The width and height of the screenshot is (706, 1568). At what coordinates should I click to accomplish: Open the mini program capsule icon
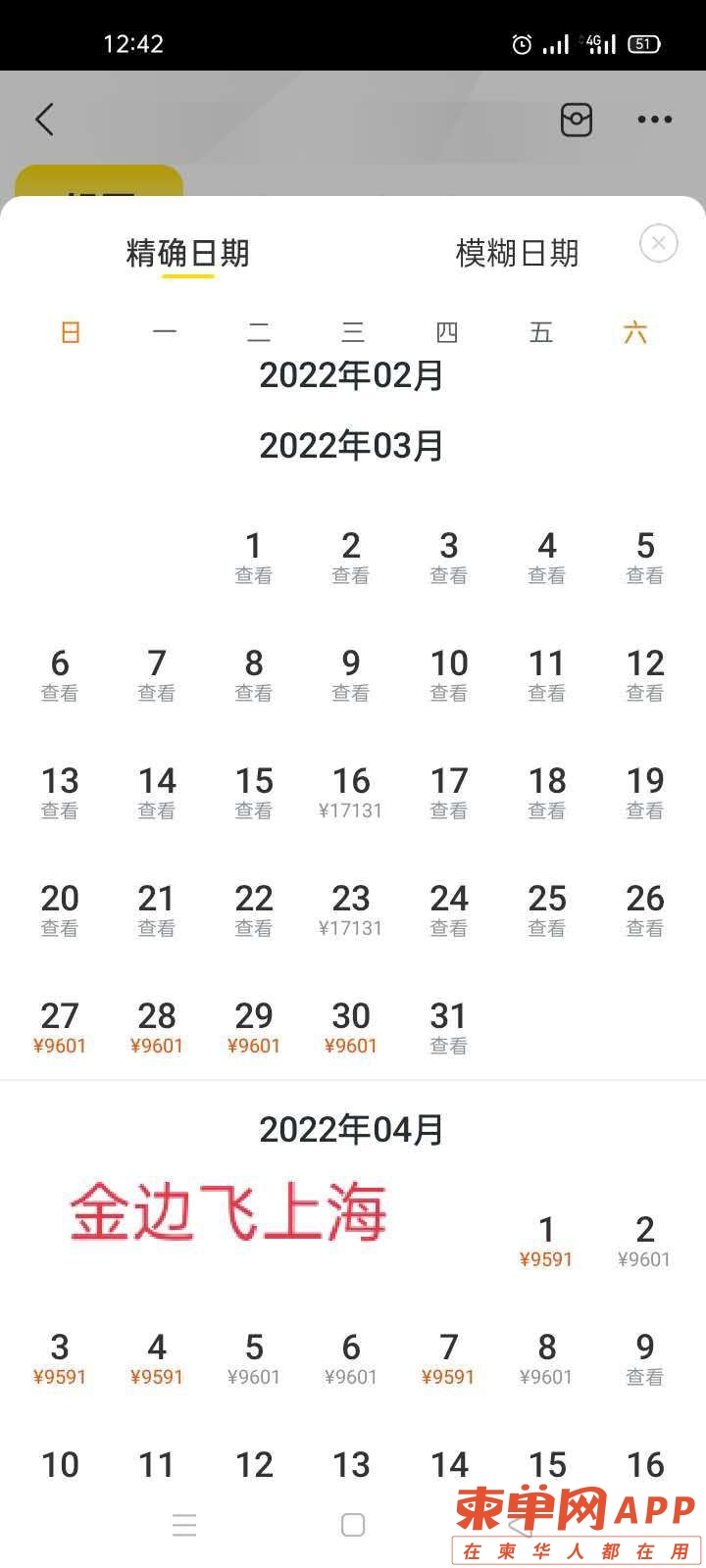point(576,120)
